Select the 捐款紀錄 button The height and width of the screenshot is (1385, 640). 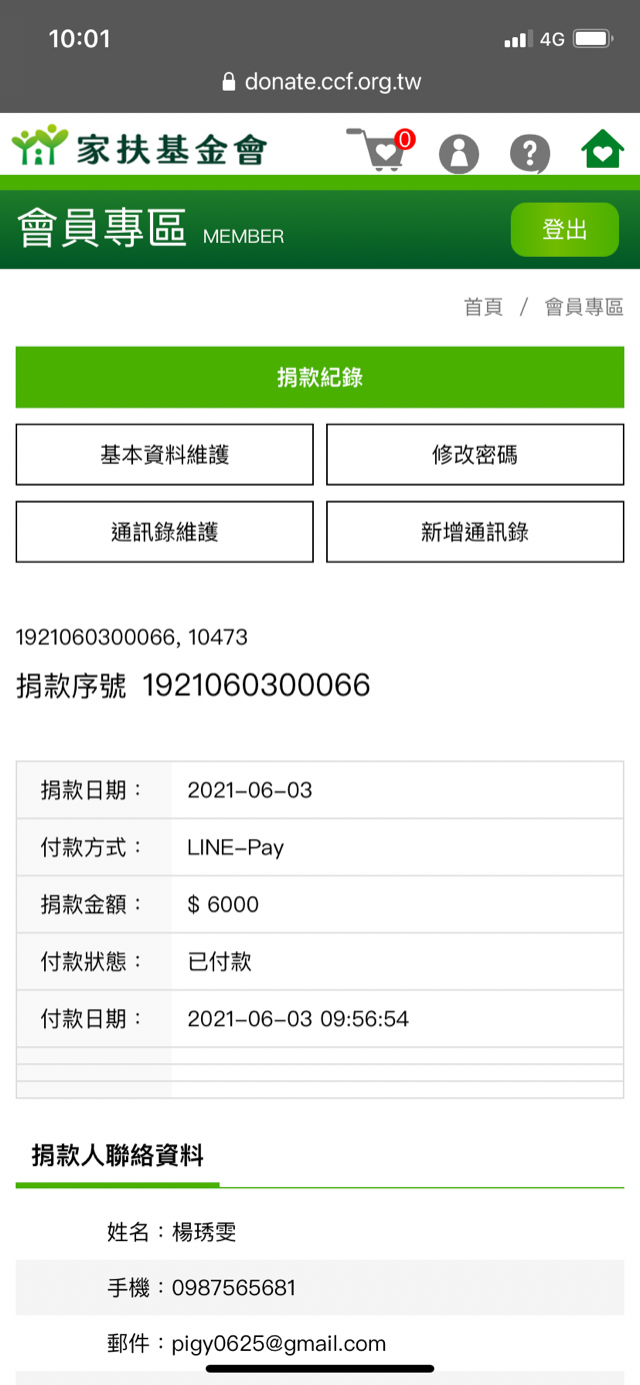coord(320,377)
